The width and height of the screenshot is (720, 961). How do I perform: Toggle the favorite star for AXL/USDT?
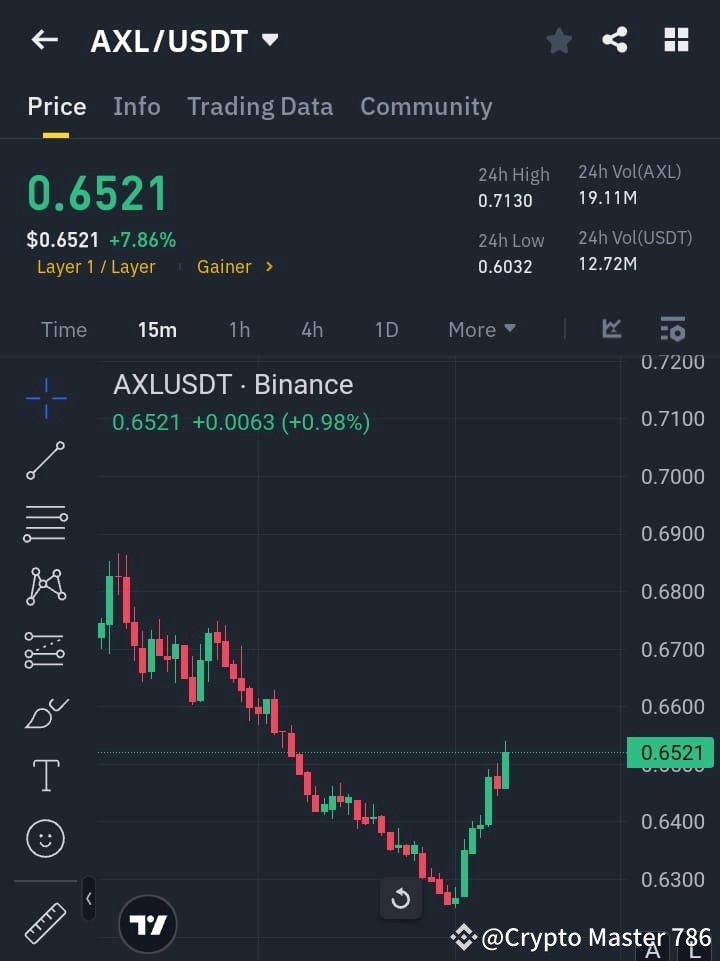pos(559,40)
